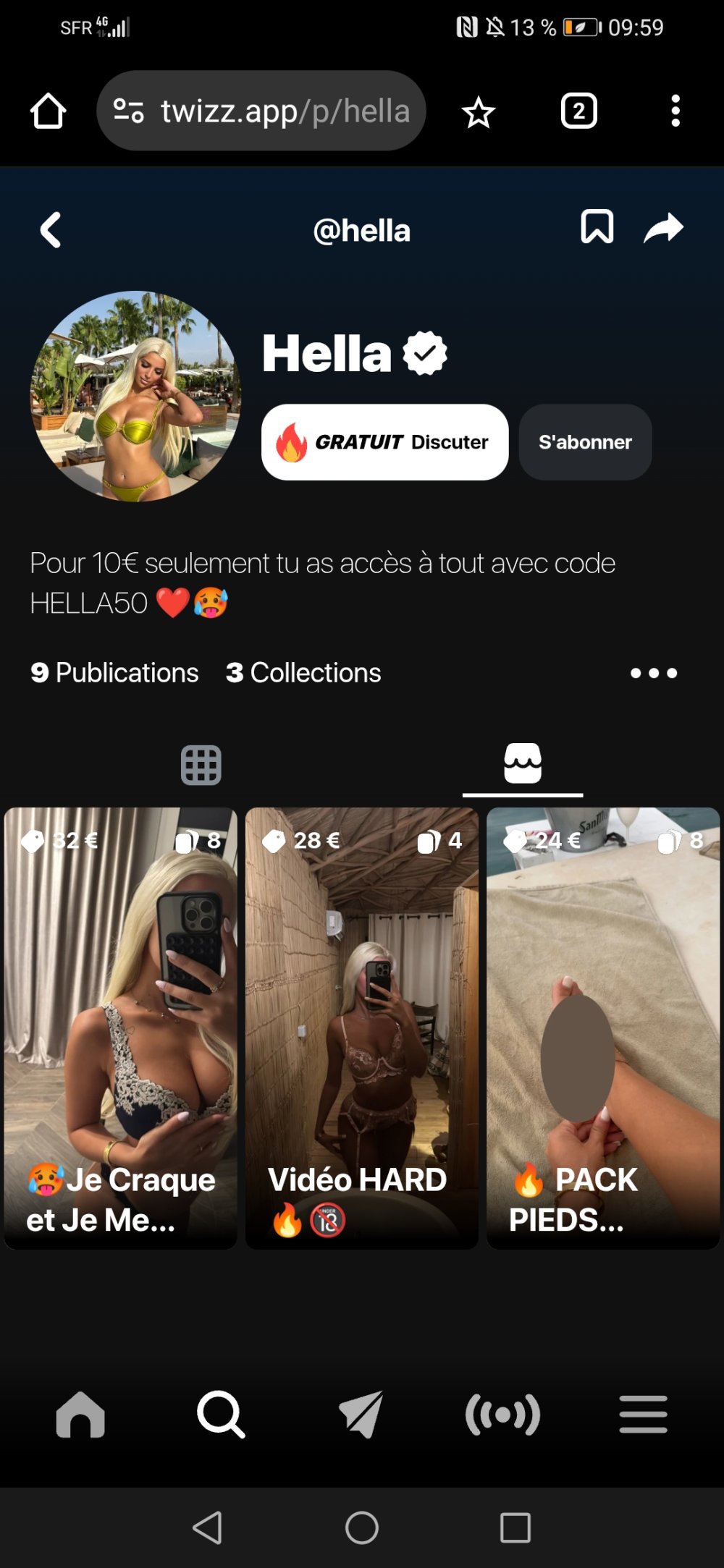This screenshot has width=724, height=1568.
Task: Open the three-dot profile options
Action: 653,673
